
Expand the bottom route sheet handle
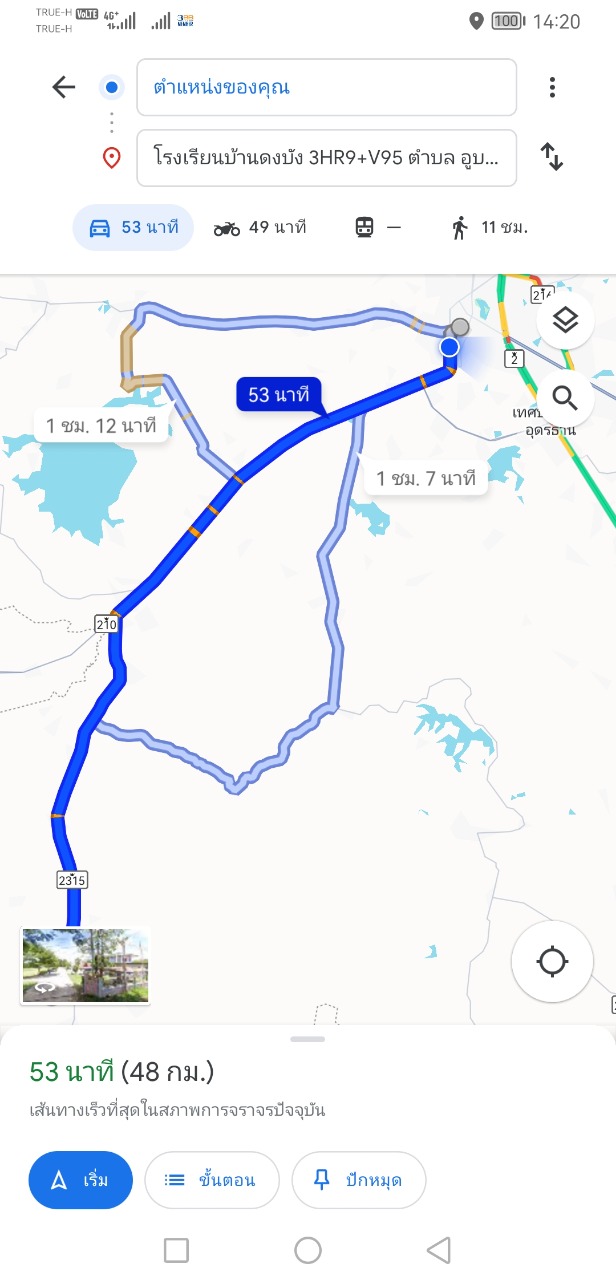pyautogui.click(x=308, y=1039)
